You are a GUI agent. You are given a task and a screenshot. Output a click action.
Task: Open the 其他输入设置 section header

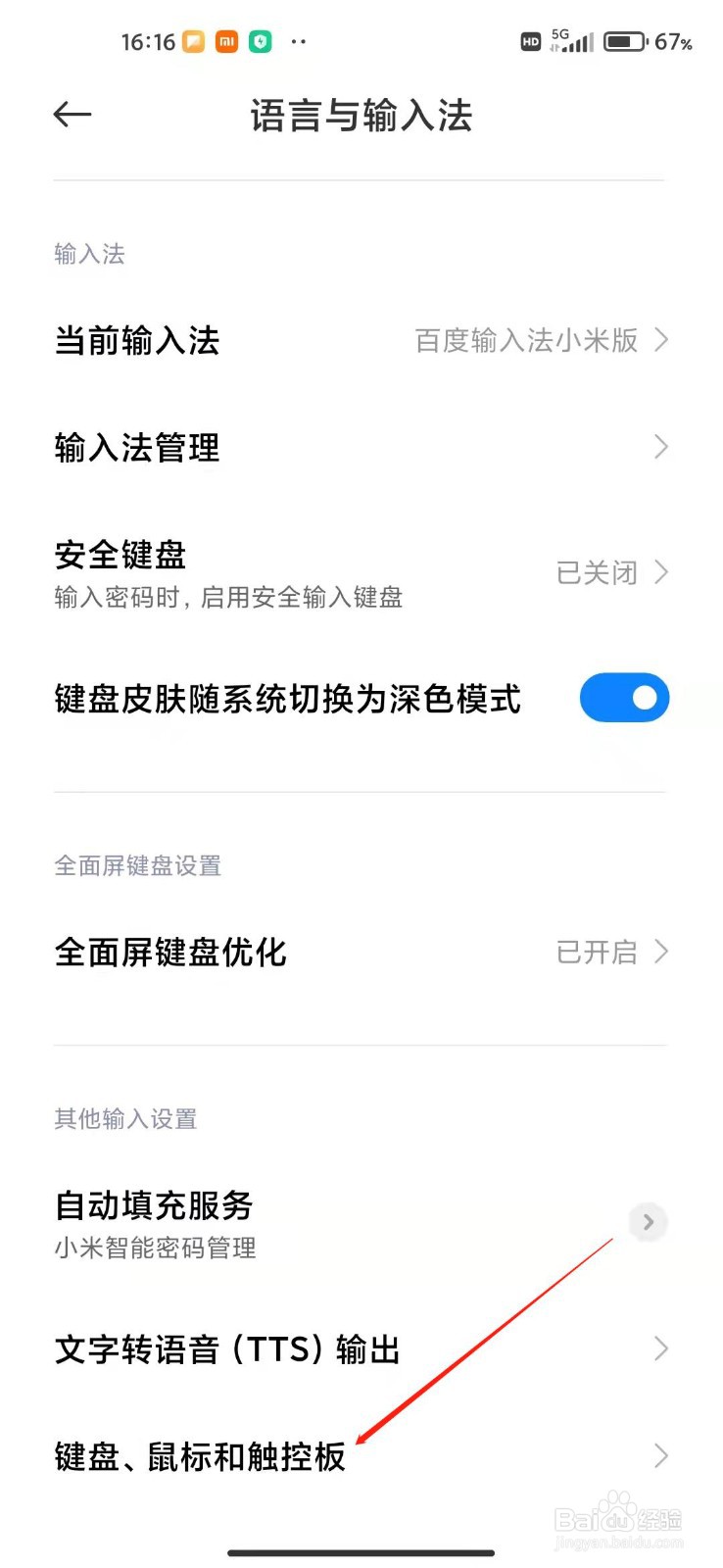[124, 1119]
